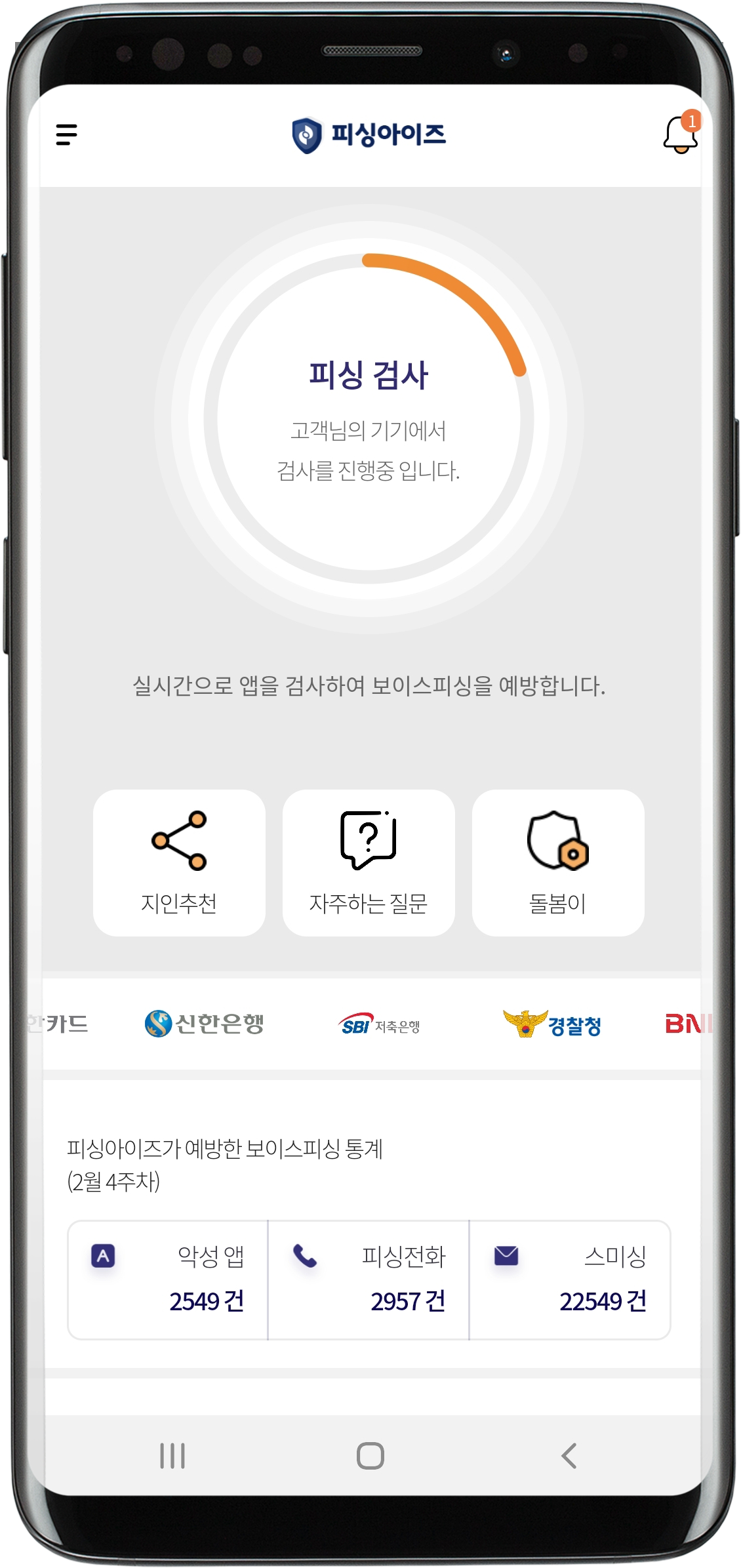Screen dimensions: 741x1568
Task: Open 돌봄이 card
Action: [558, 862]
